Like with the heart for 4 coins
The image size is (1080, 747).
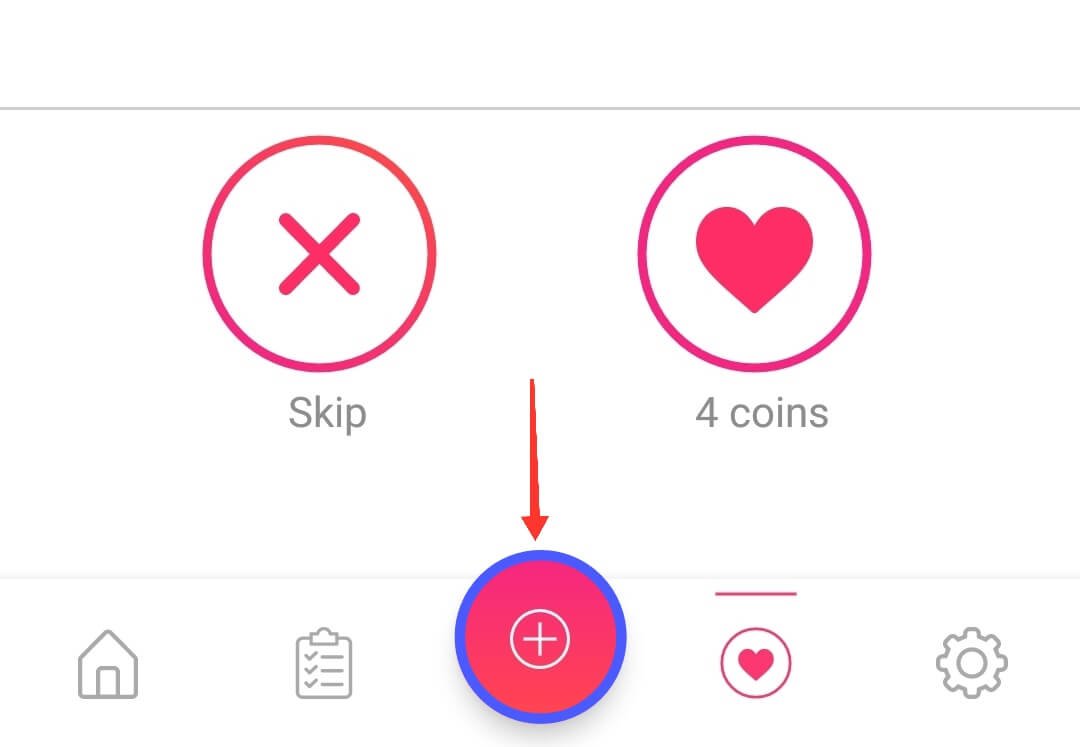coord(754,254)
